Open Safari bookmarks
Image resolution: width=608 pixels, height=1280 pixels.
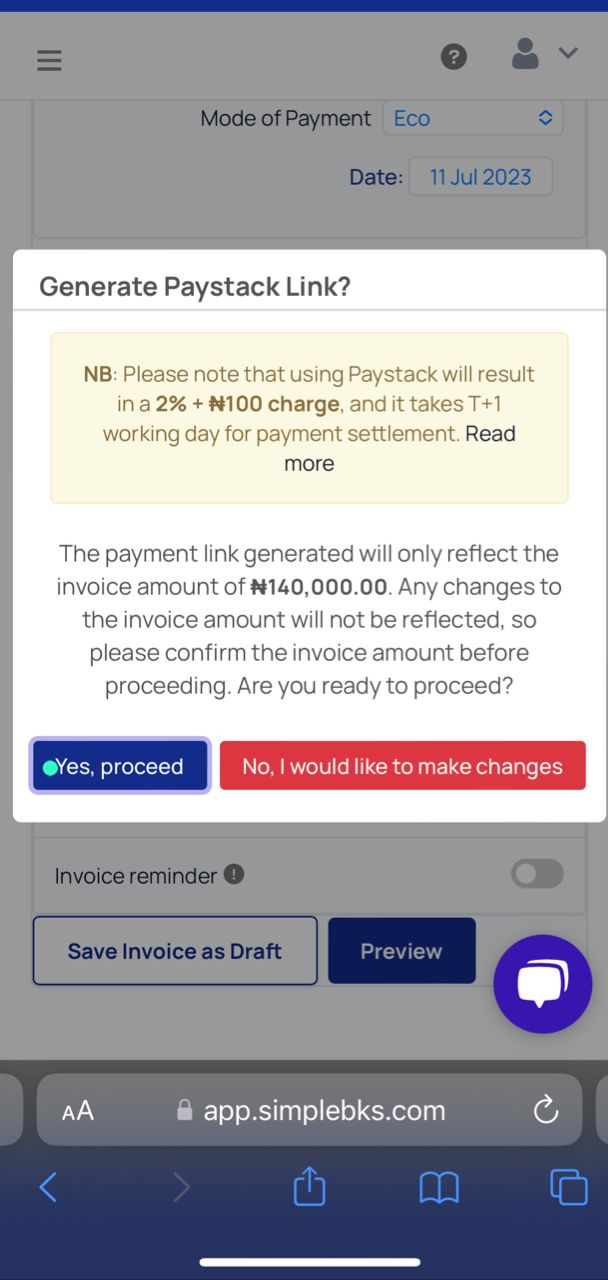439,1188
